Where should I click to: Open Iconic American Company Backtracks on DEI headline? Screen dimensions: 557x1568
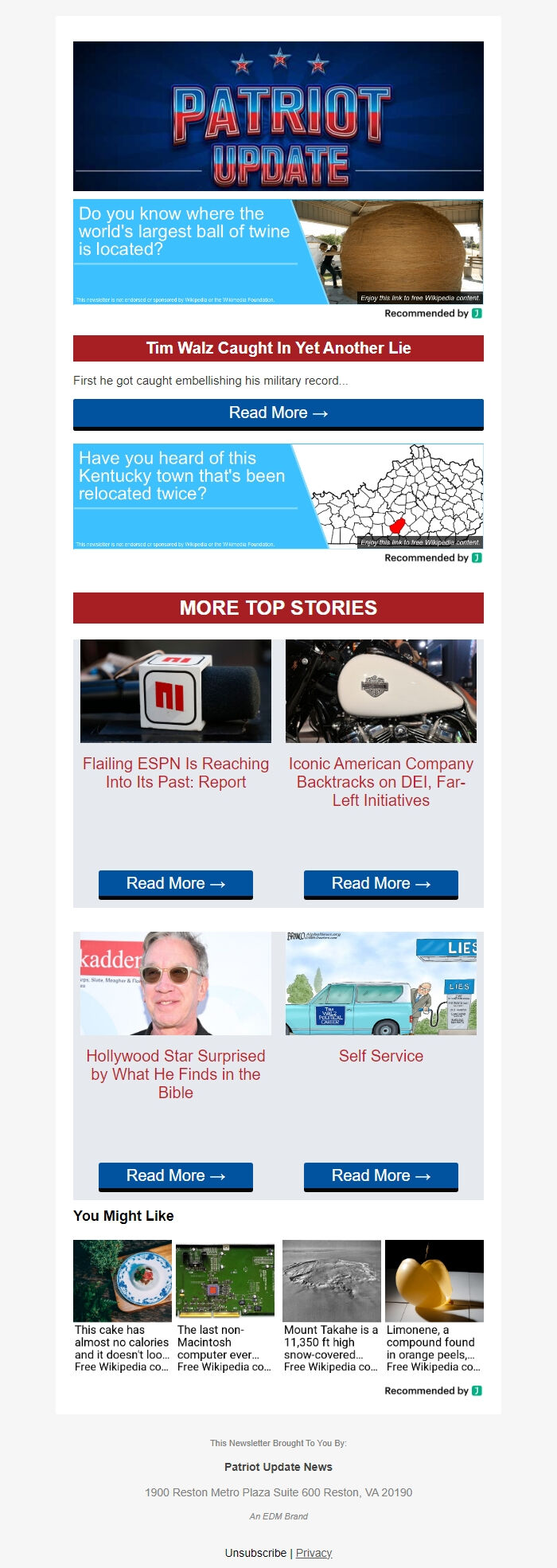coord(381,781)
